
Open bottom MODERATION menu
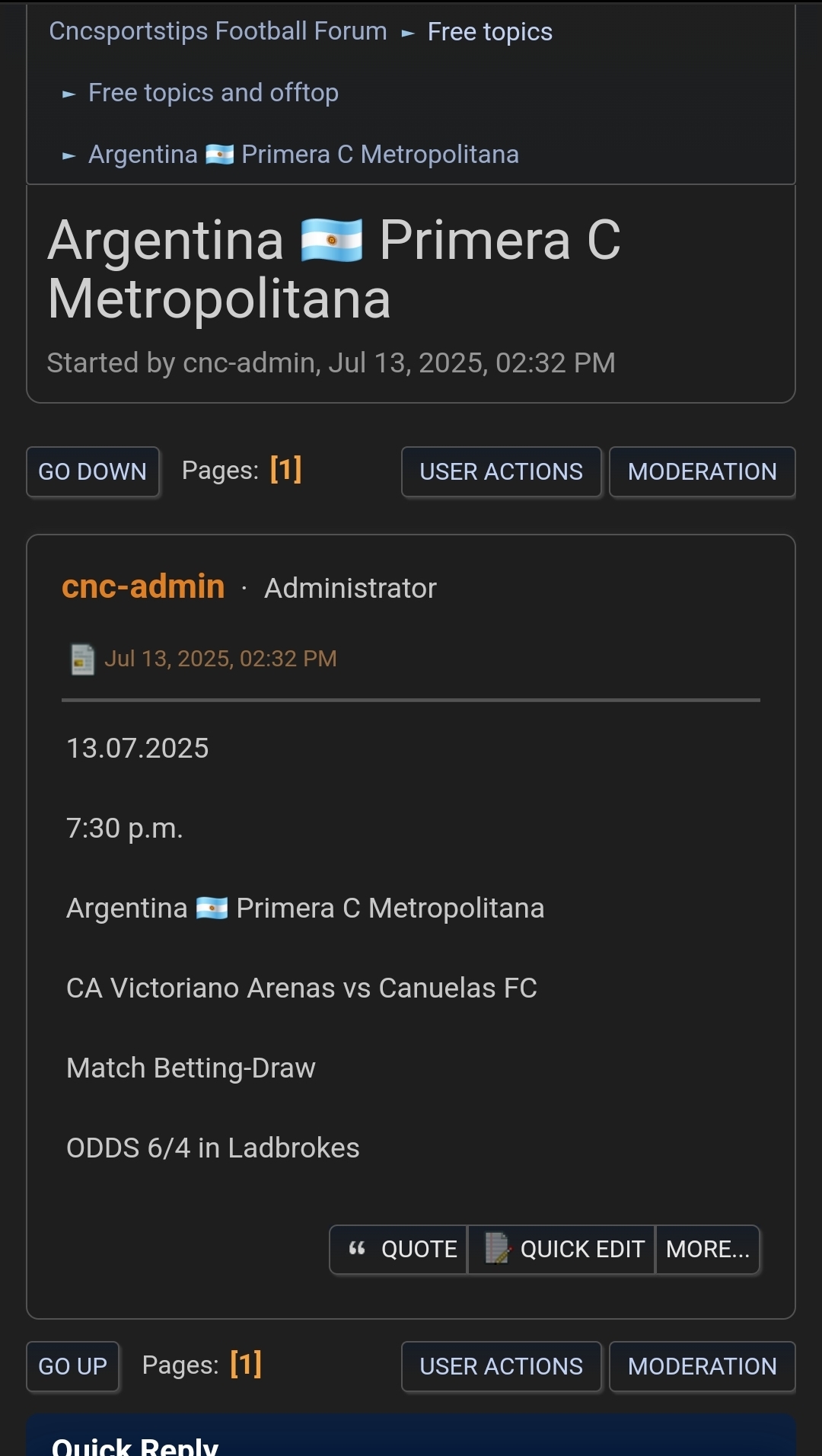(703, 1366)
